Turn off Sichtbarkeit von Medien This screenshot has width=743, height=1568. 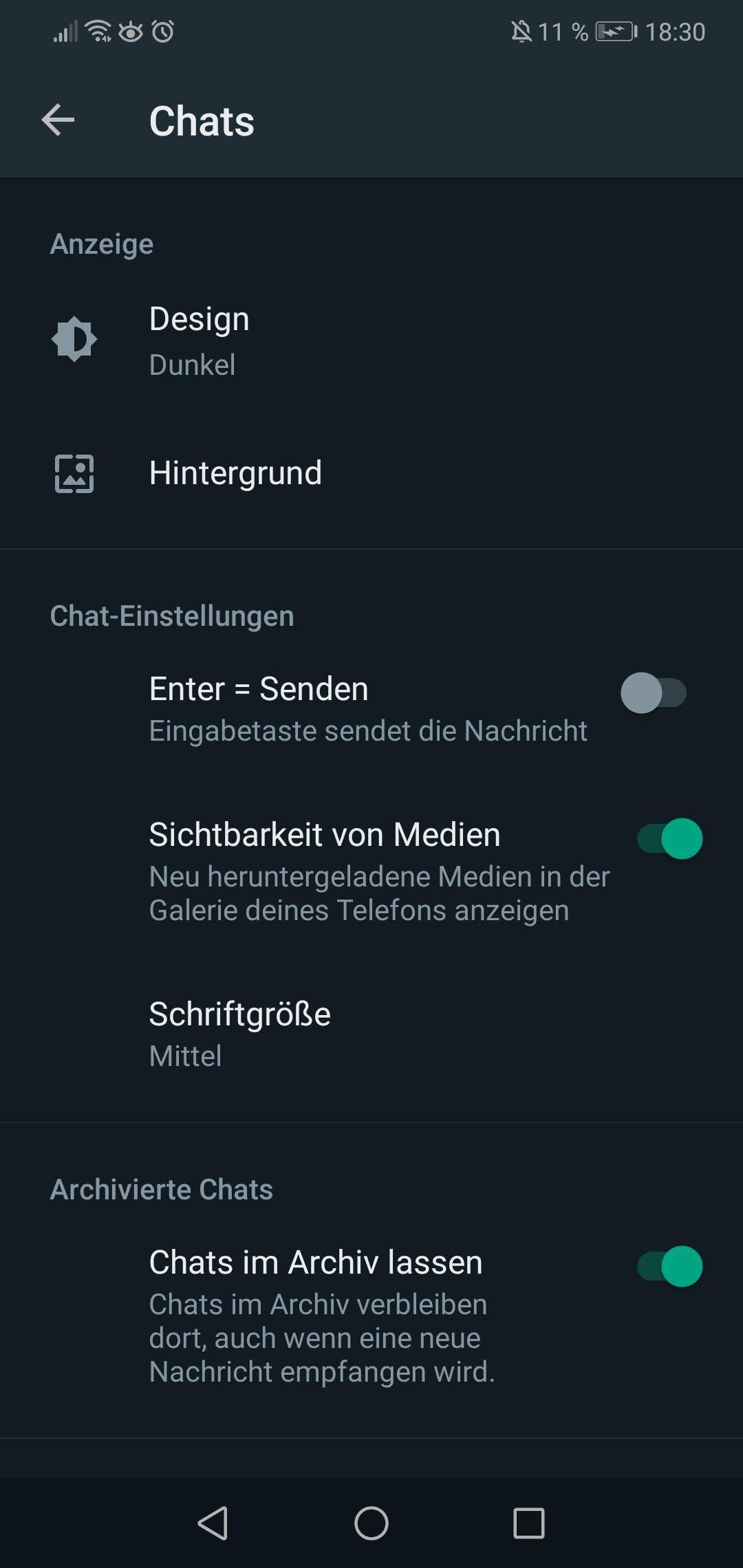click(x=669, y=838)
